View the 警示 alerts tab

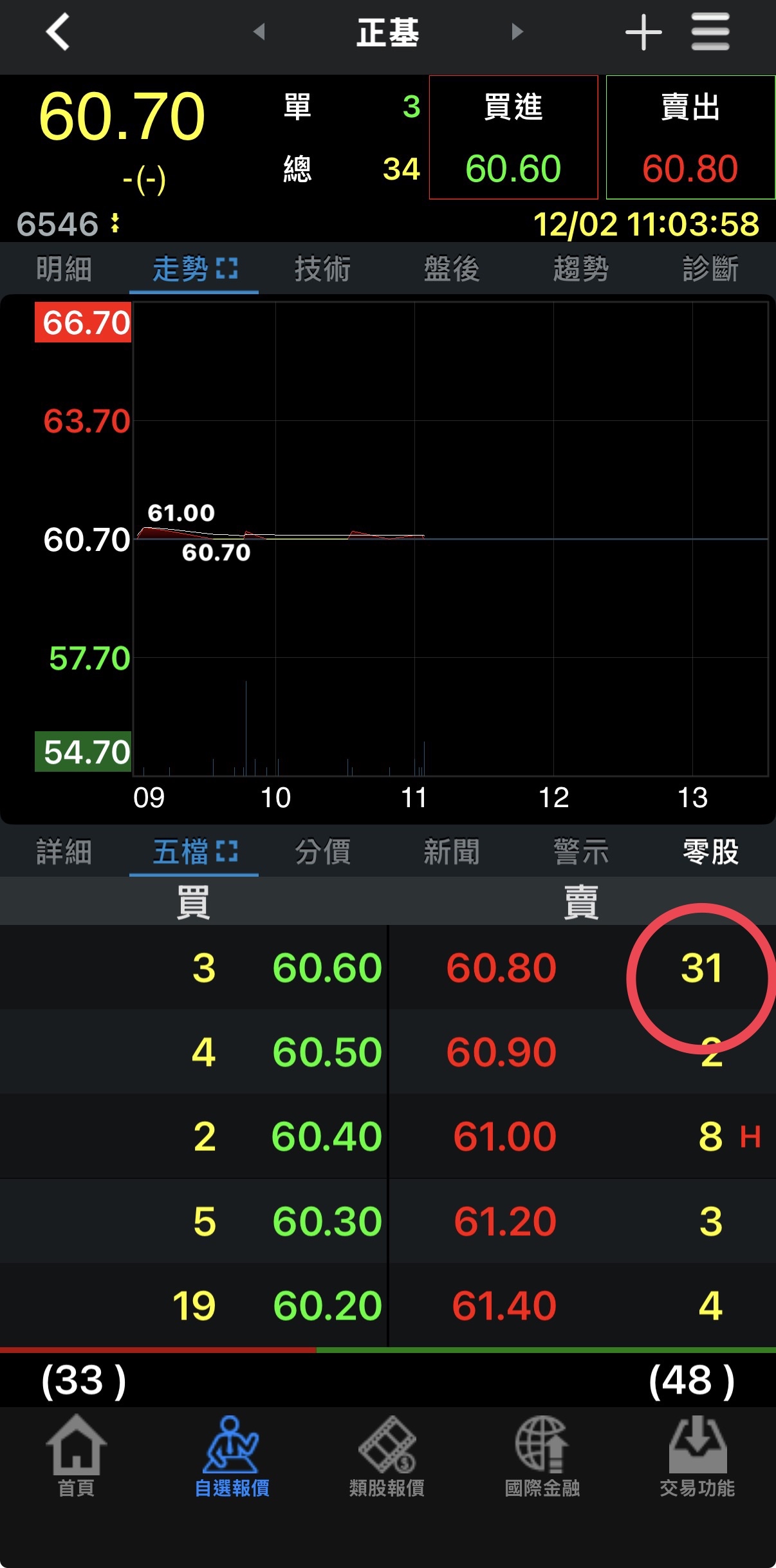coord(581,852)
